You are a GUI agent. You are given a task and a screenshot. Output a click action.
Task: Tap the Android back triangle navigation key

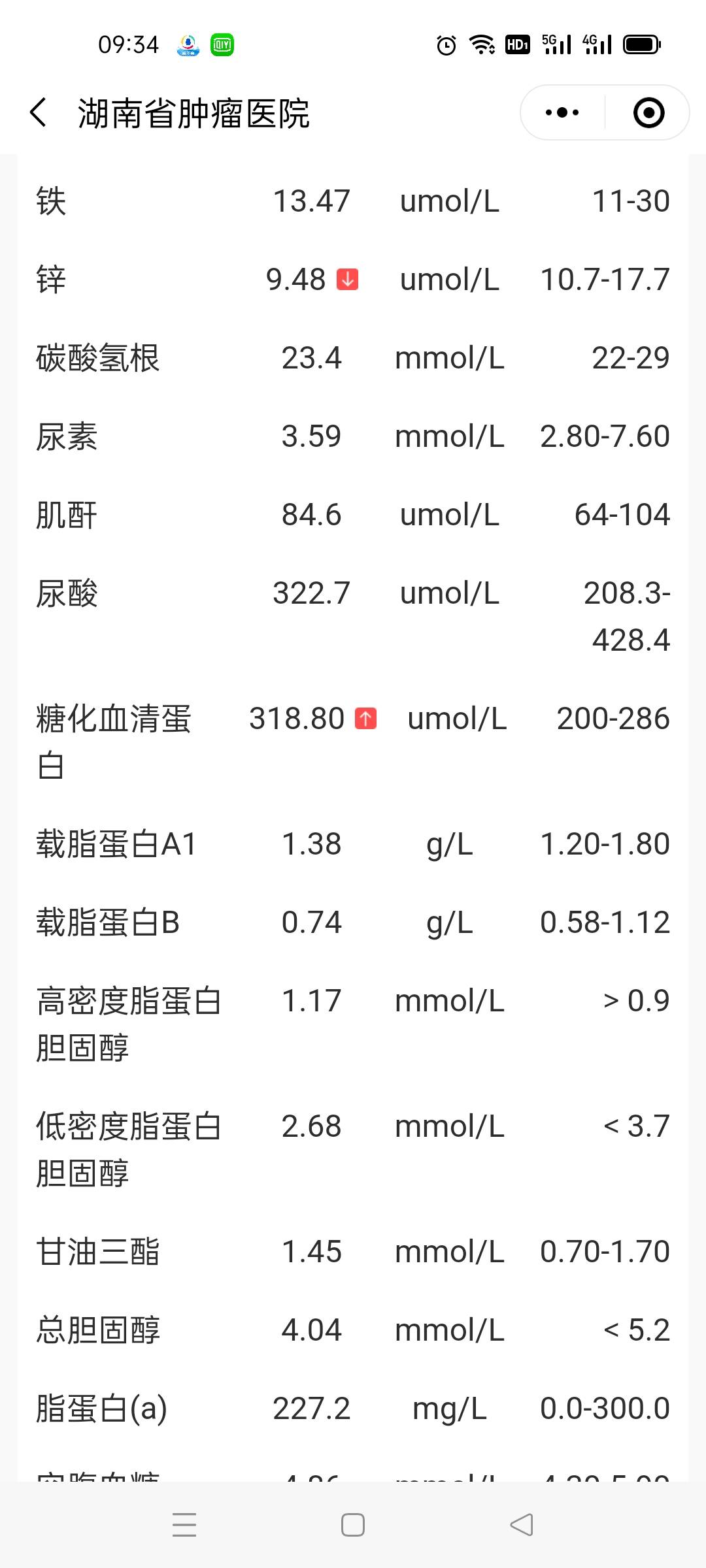520,1524
